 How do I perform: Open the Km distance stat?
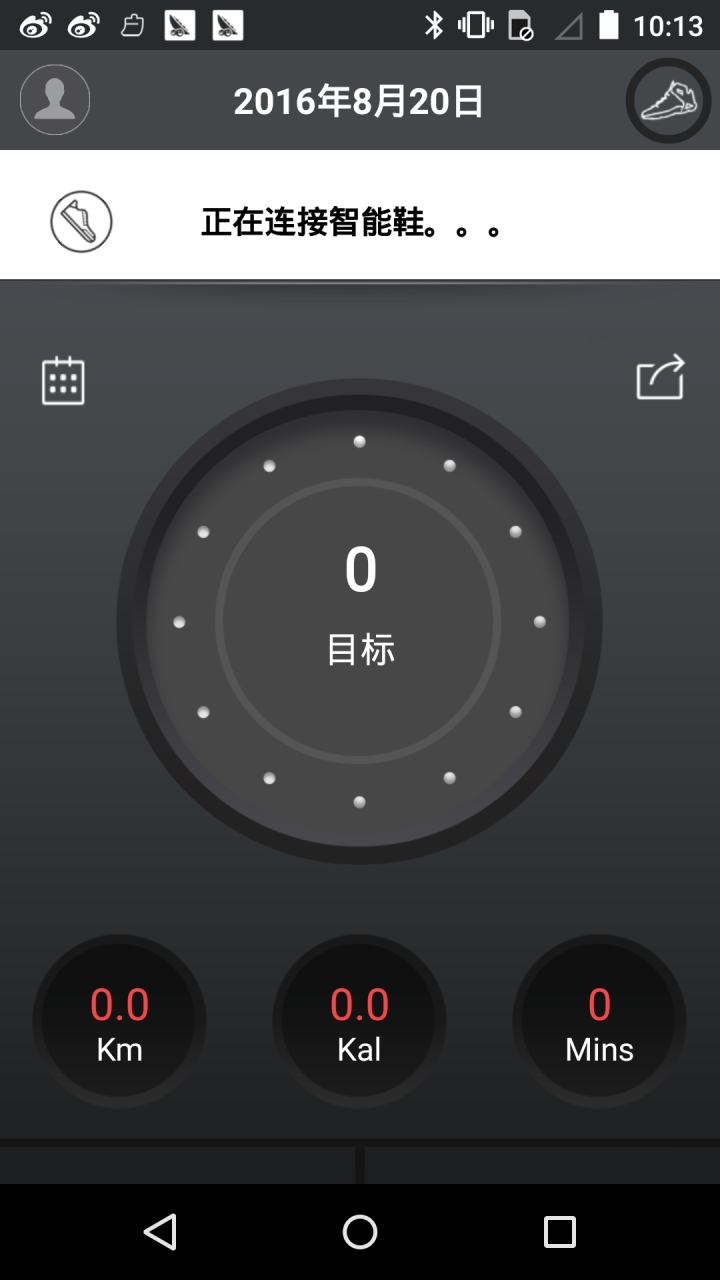pyautogui.click(x=119, y=1022)
